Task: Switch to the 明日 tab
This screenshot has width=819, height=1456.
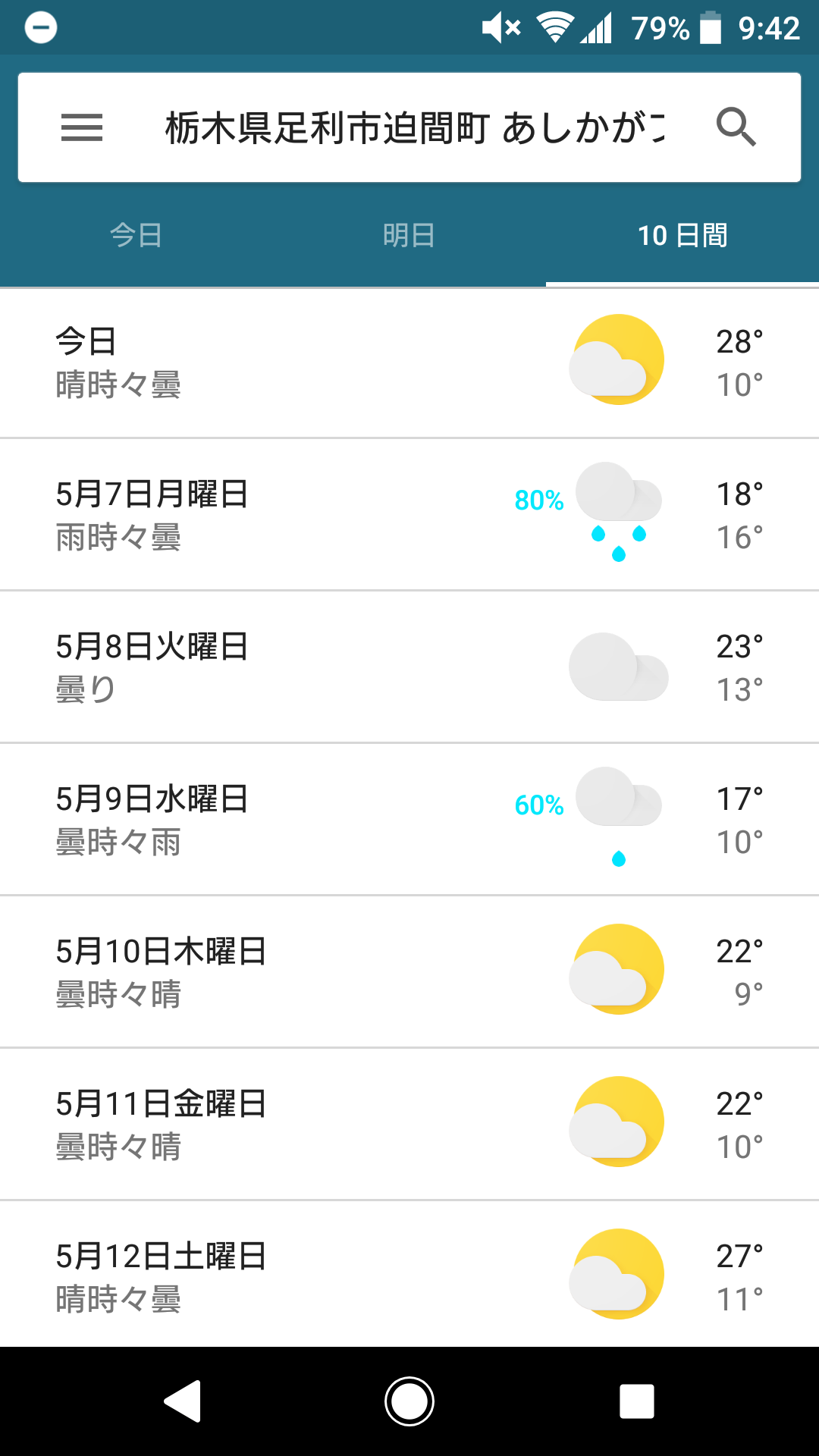Action: coord(409,235)
